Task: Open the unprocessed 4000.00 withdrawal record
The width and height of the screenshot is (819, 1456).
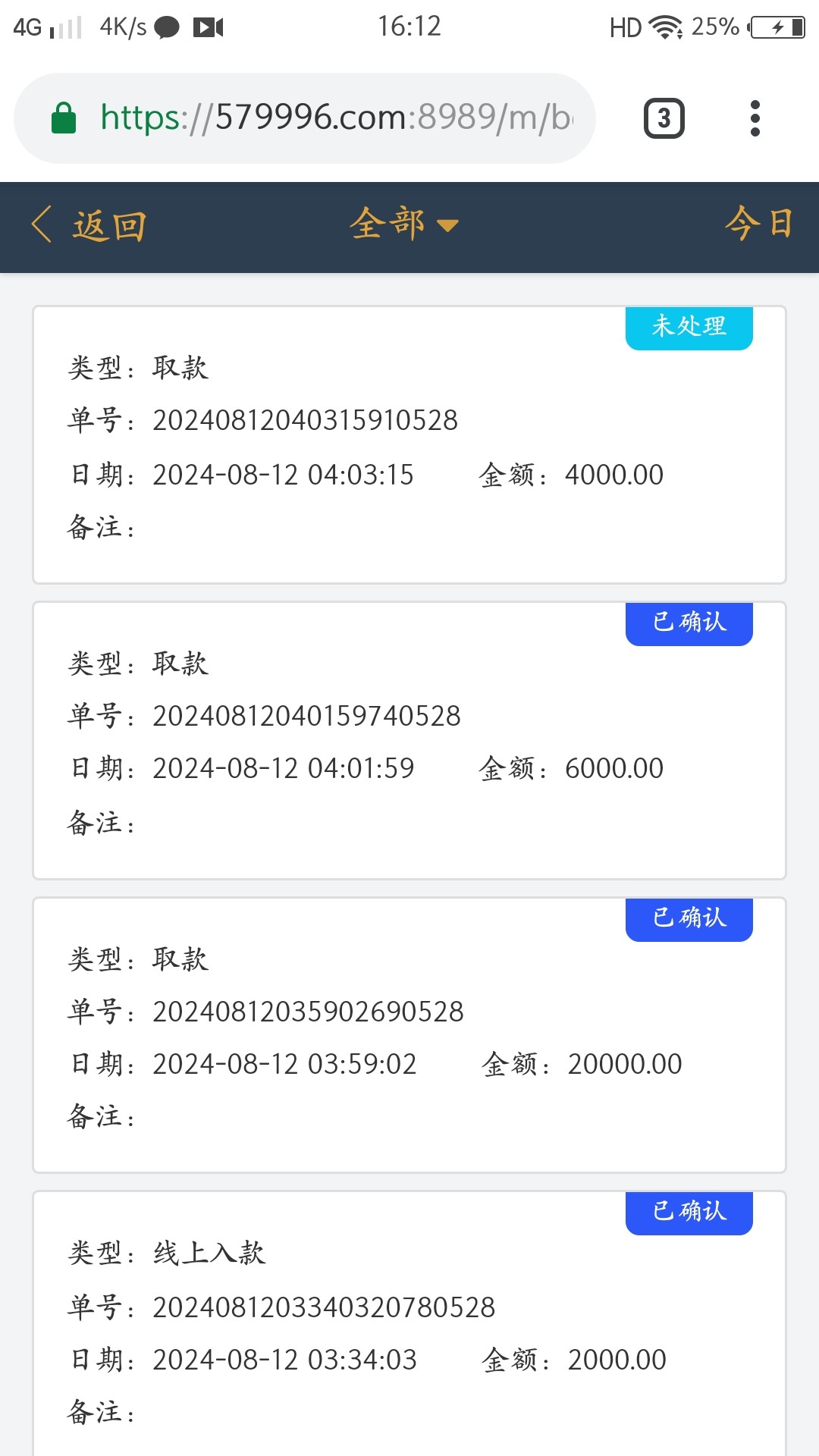Action: (409, 446)
